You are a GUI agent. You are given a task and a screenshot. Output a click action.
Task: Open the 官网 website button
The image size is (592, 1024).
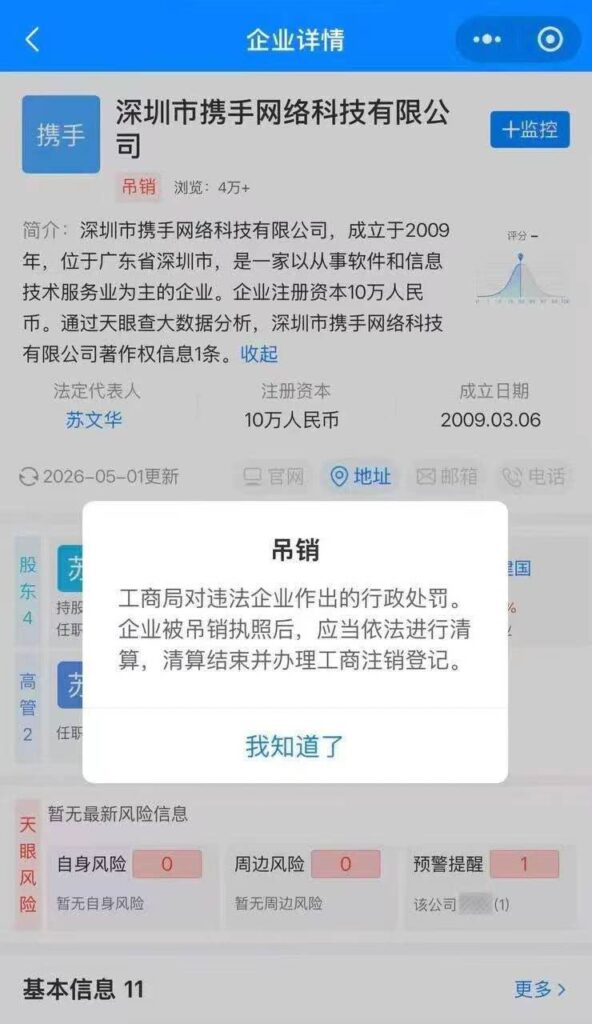point(273,477)
